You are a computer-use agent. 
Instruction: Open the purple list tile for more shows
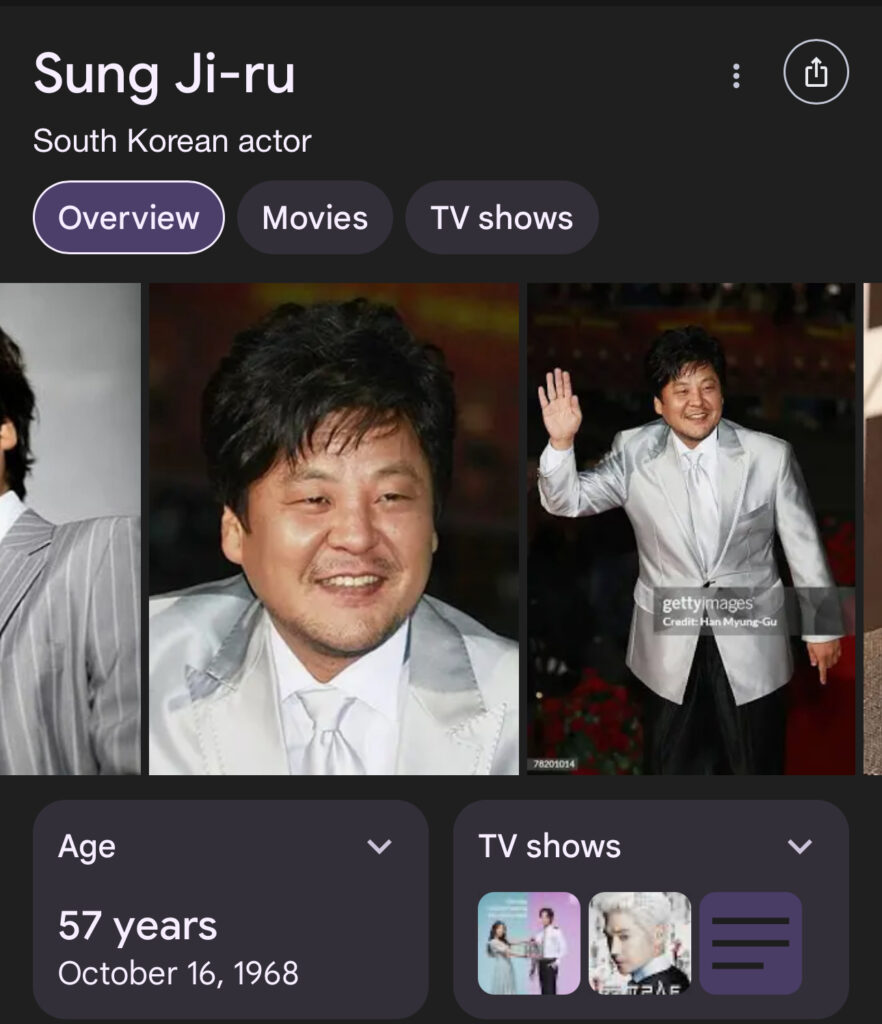[750, 943]
